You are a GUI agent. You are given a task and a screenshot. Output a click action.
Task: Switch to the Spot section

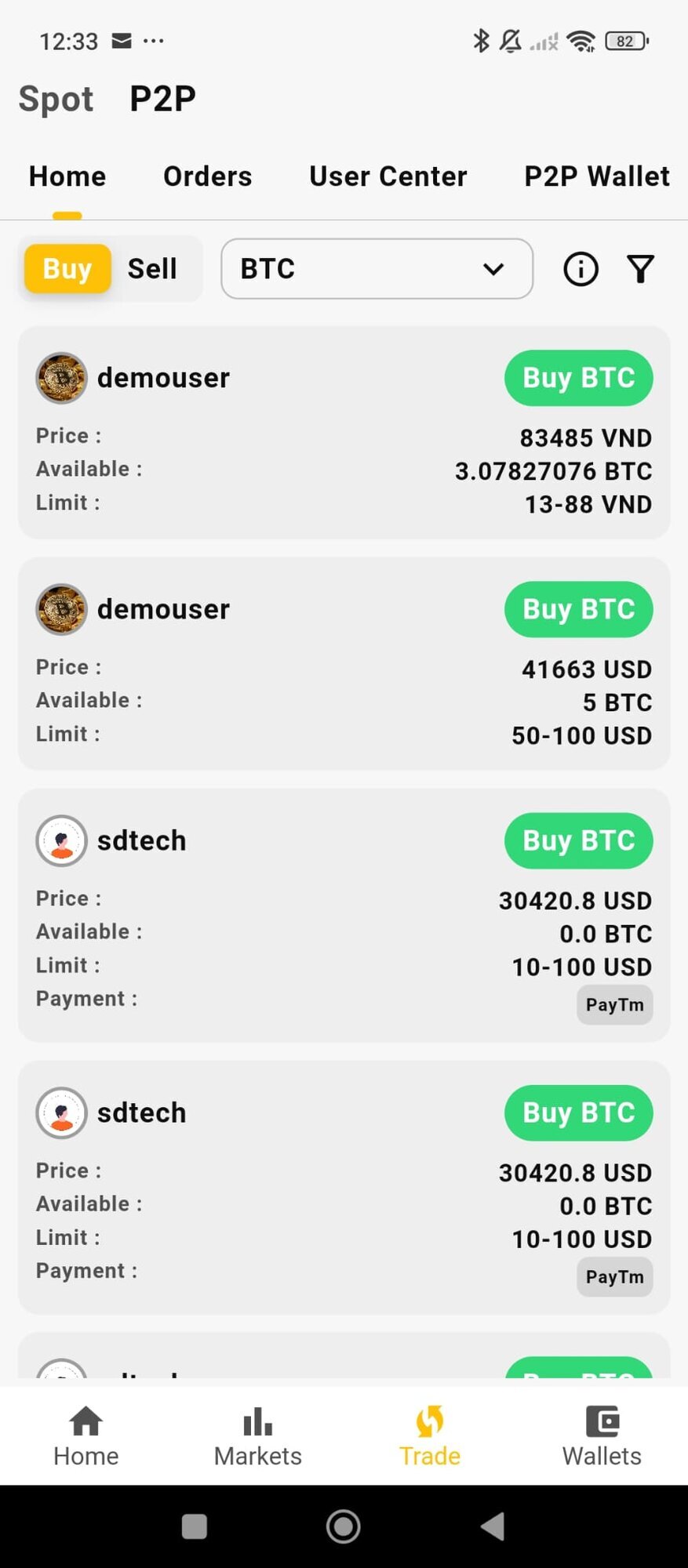point(56,100)
